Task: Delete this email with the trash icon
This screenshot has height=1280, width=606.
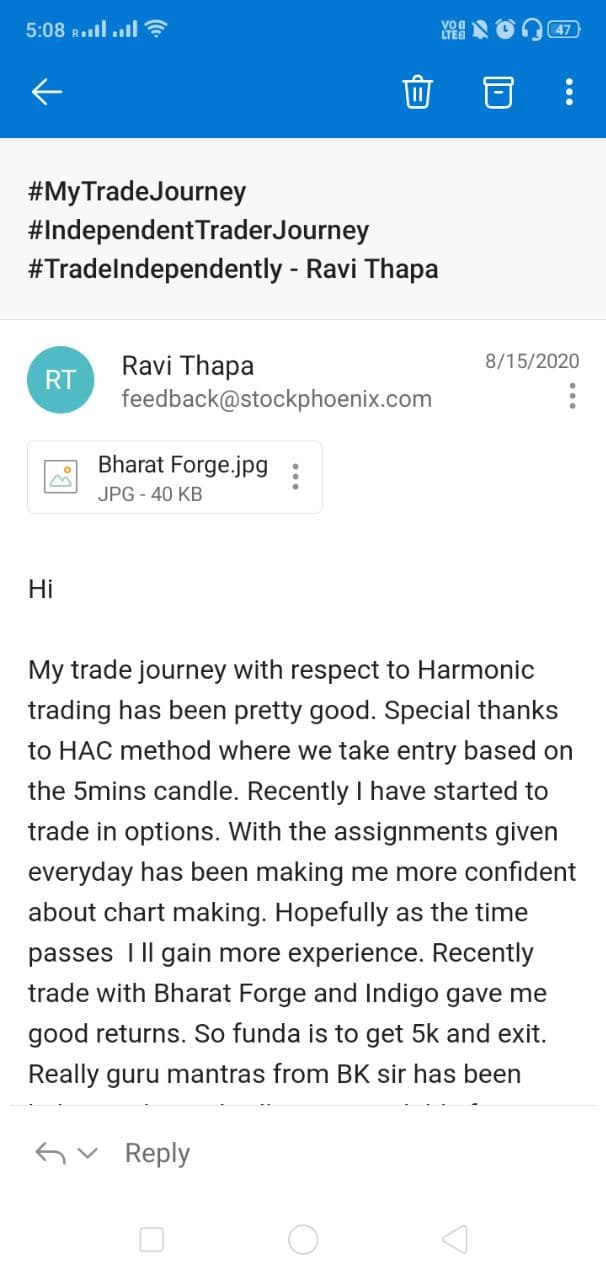Action: pos(417,92)
